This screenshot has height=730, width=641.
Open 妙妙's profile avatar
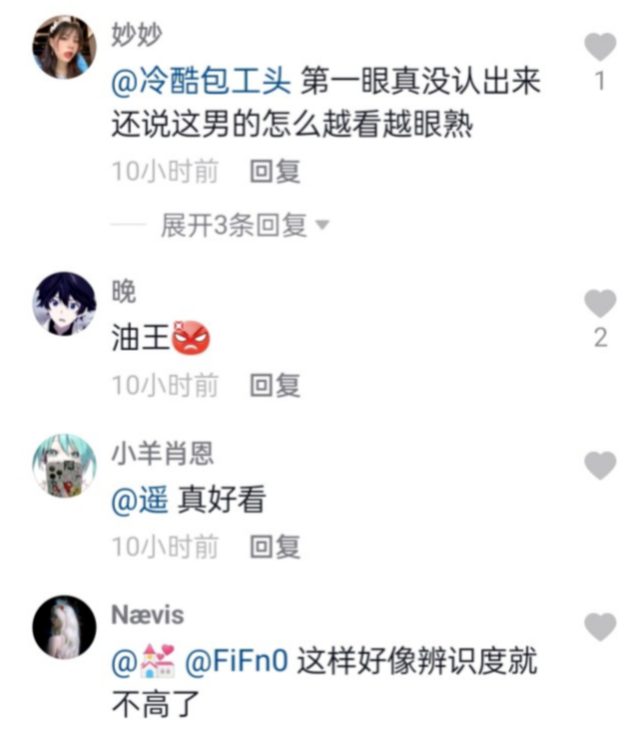pos(65,46)
